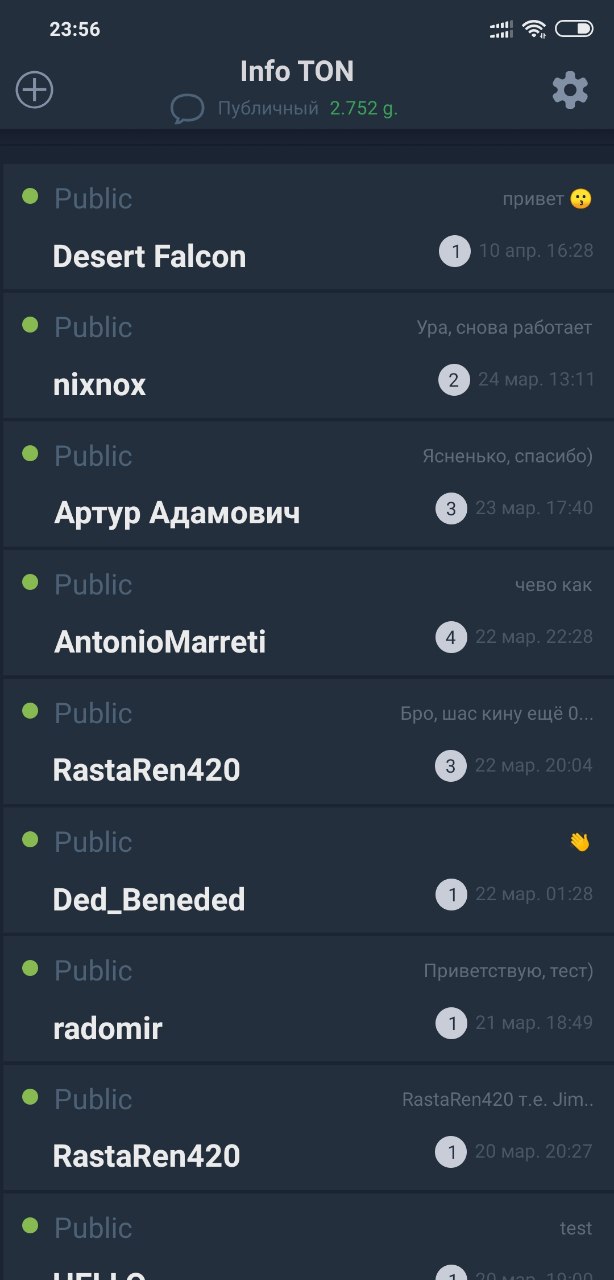The width and height of the screenshot is (614, 1280).
Task: Tap the plus icon to add a chat
Action: point(34,90)
